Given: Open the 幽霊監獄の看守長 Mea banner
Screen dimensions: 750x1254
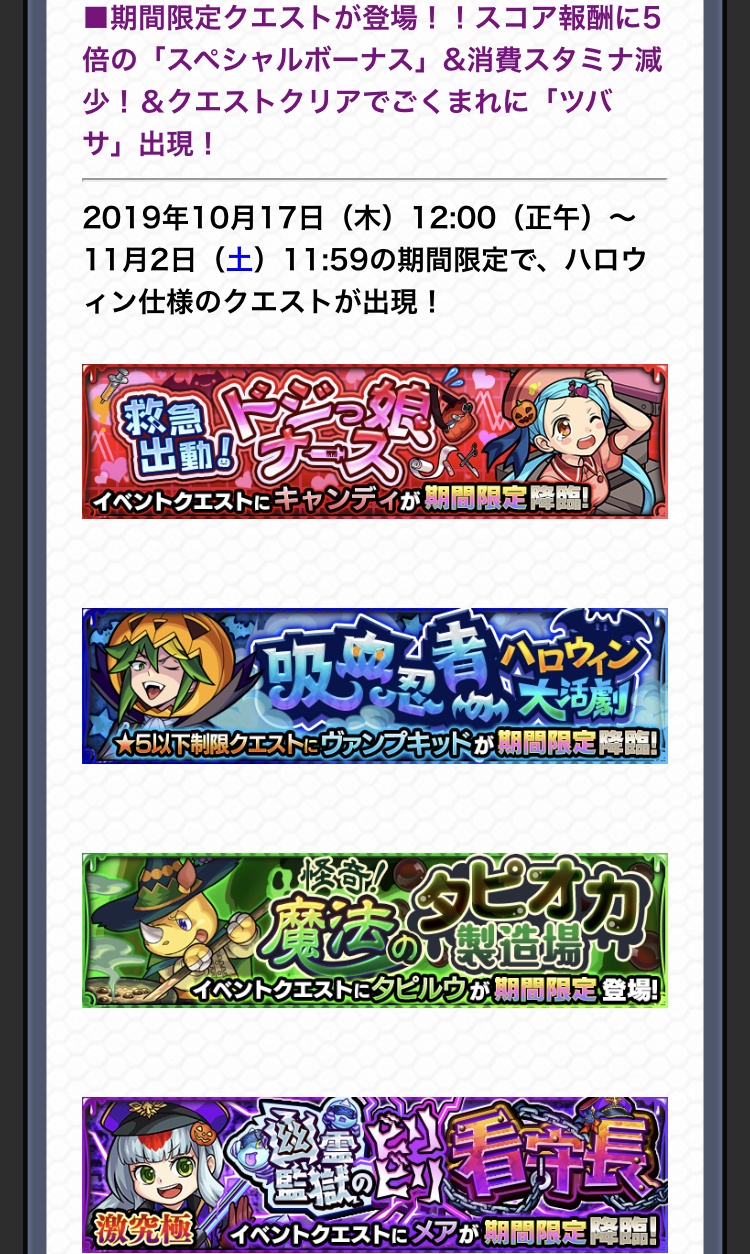Looking at the screenshot, I should click(x=375, y=1175).
